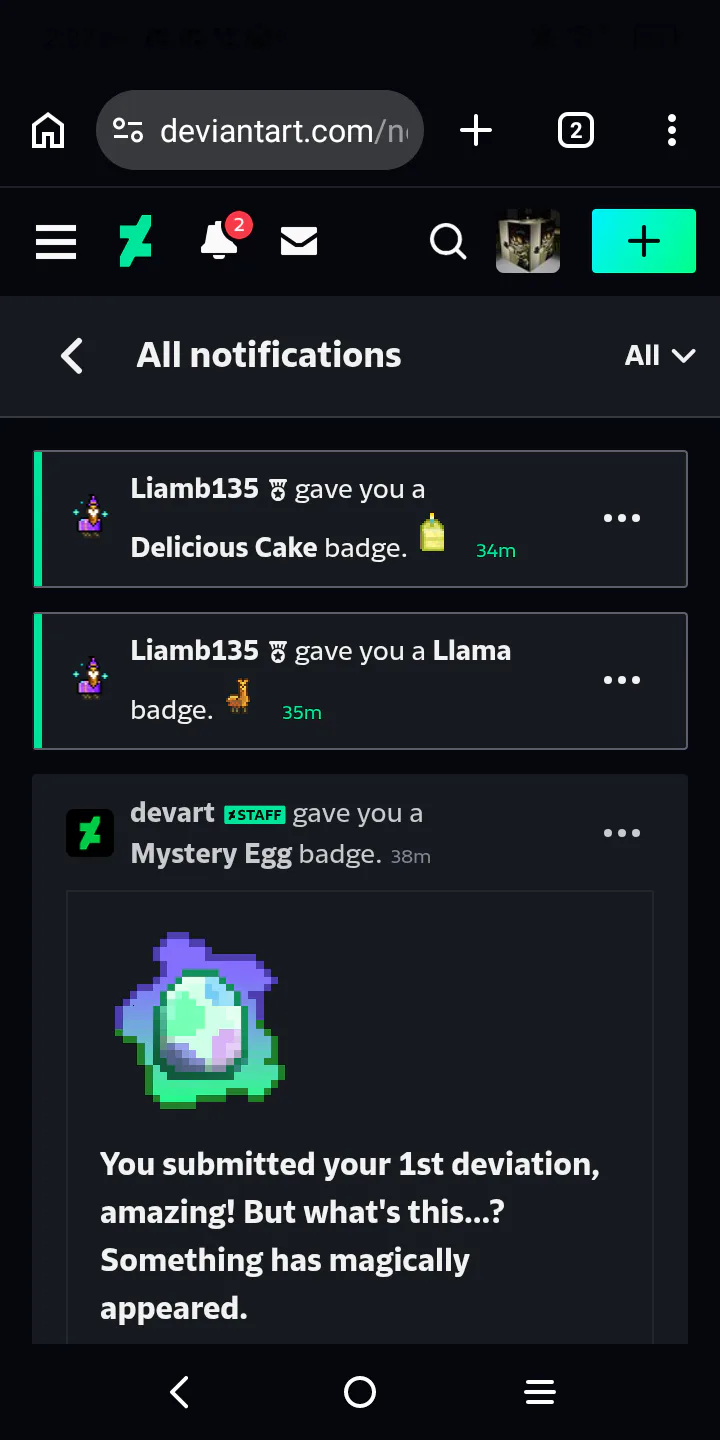The width and height of the screenshot is (720, 1440).
Task: Go to the DeviantArt home logo
Action: (136, 241)
